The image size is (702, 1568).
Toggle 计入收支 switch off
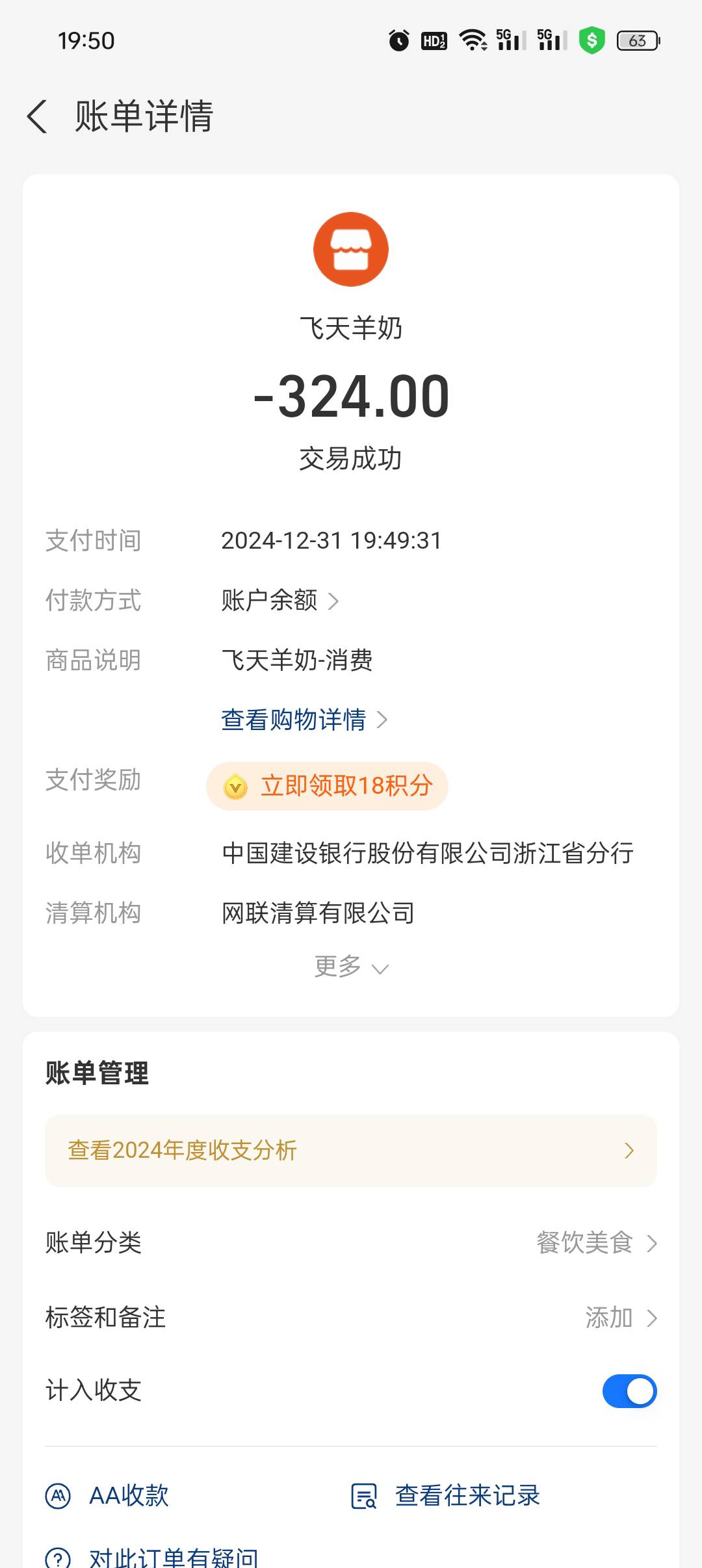tap(629, 1391)
